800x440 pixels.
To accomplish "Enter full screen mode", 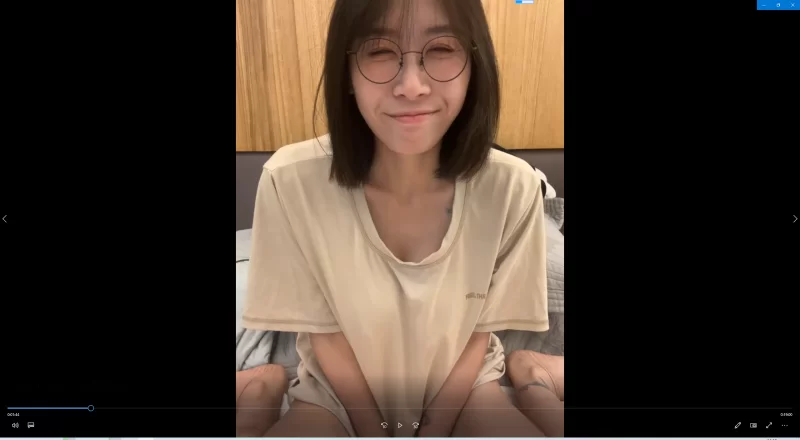I will coord(769,425).
